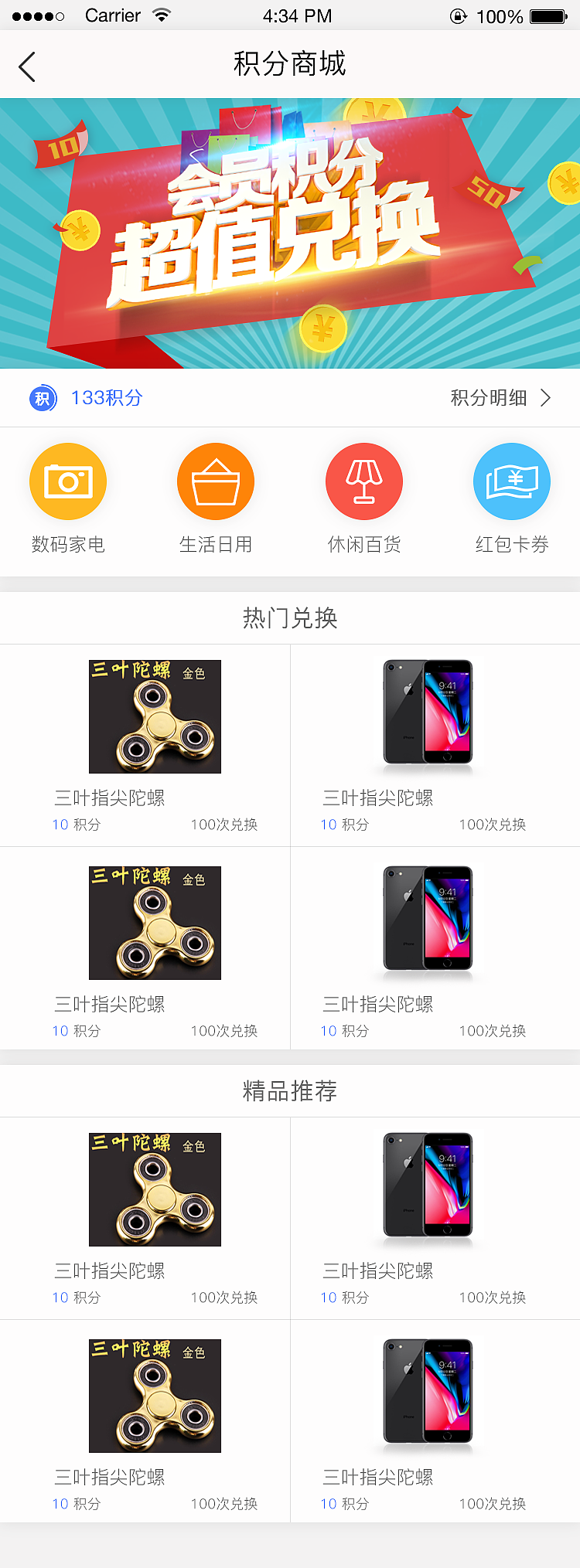The width and height of the screenshot is (580, 1568).
Task: Open the 休闲百货 lamp category icon
Action: coord(364,481)
